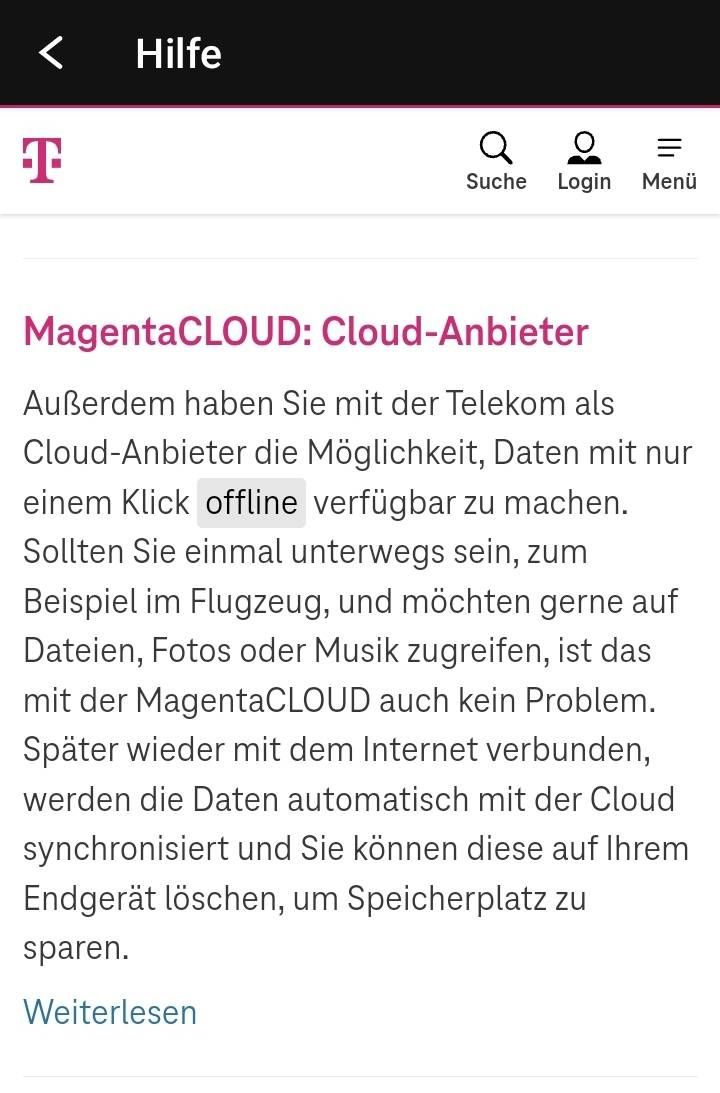
Task: Follow the Weiterlesen link
Action: click(x=110, y=1012)
